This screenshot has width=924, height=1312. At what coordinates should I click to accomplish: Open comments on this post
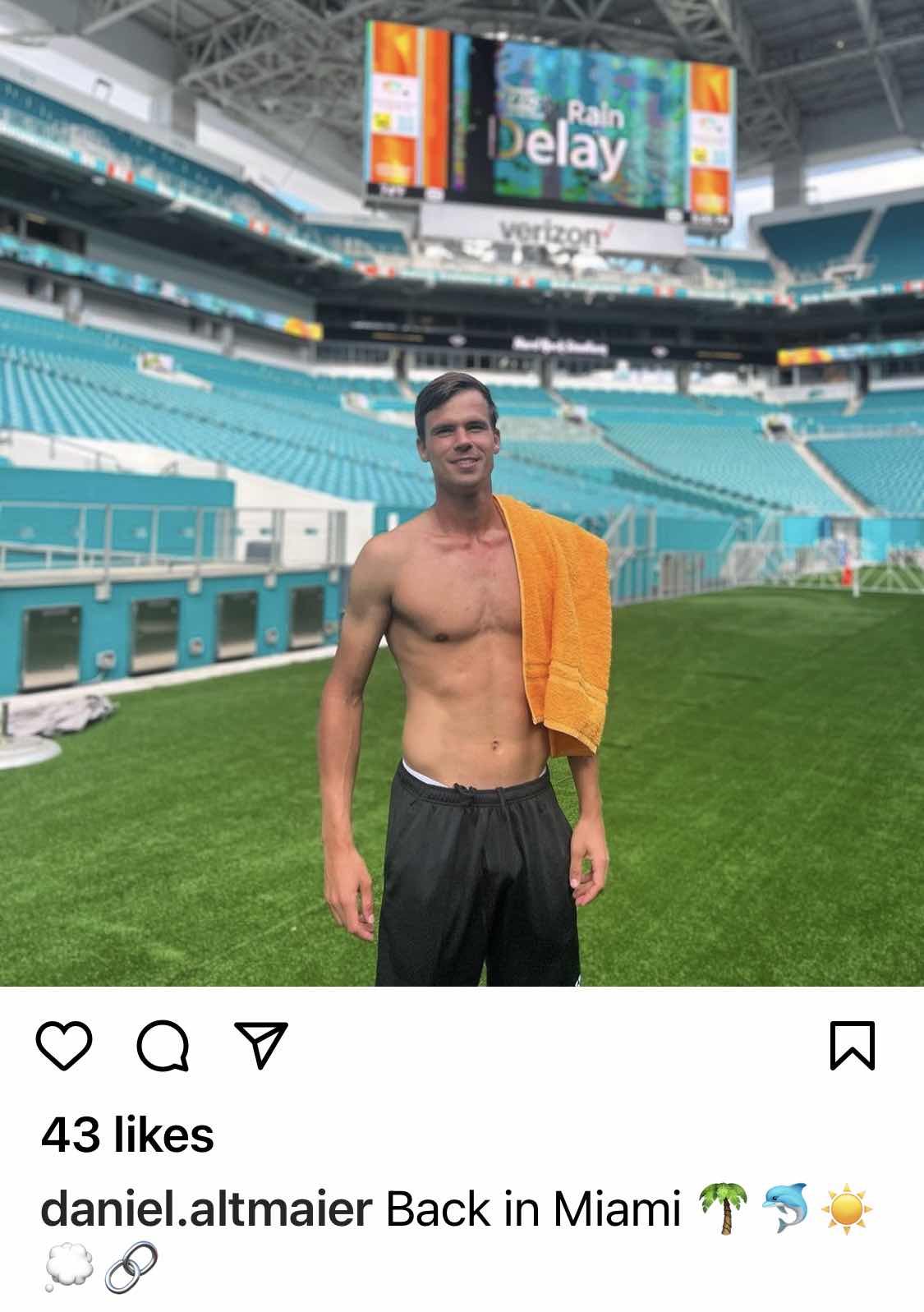coord(163,1046)
